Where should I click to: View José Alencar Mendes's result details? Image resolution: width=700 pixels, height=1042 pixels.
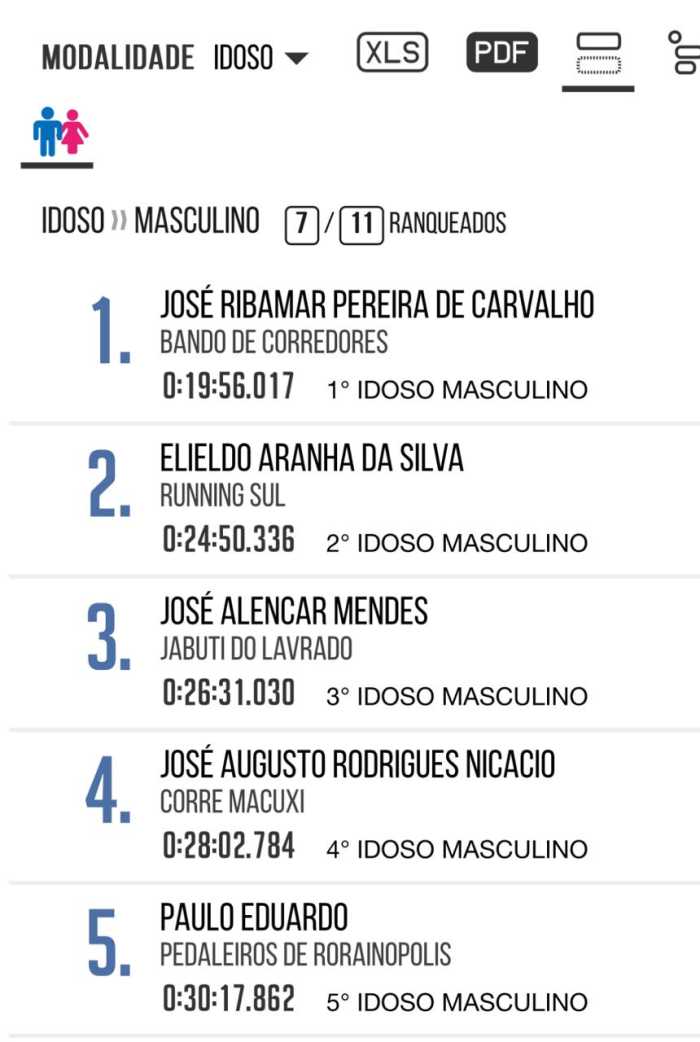[x=294, y=612]
